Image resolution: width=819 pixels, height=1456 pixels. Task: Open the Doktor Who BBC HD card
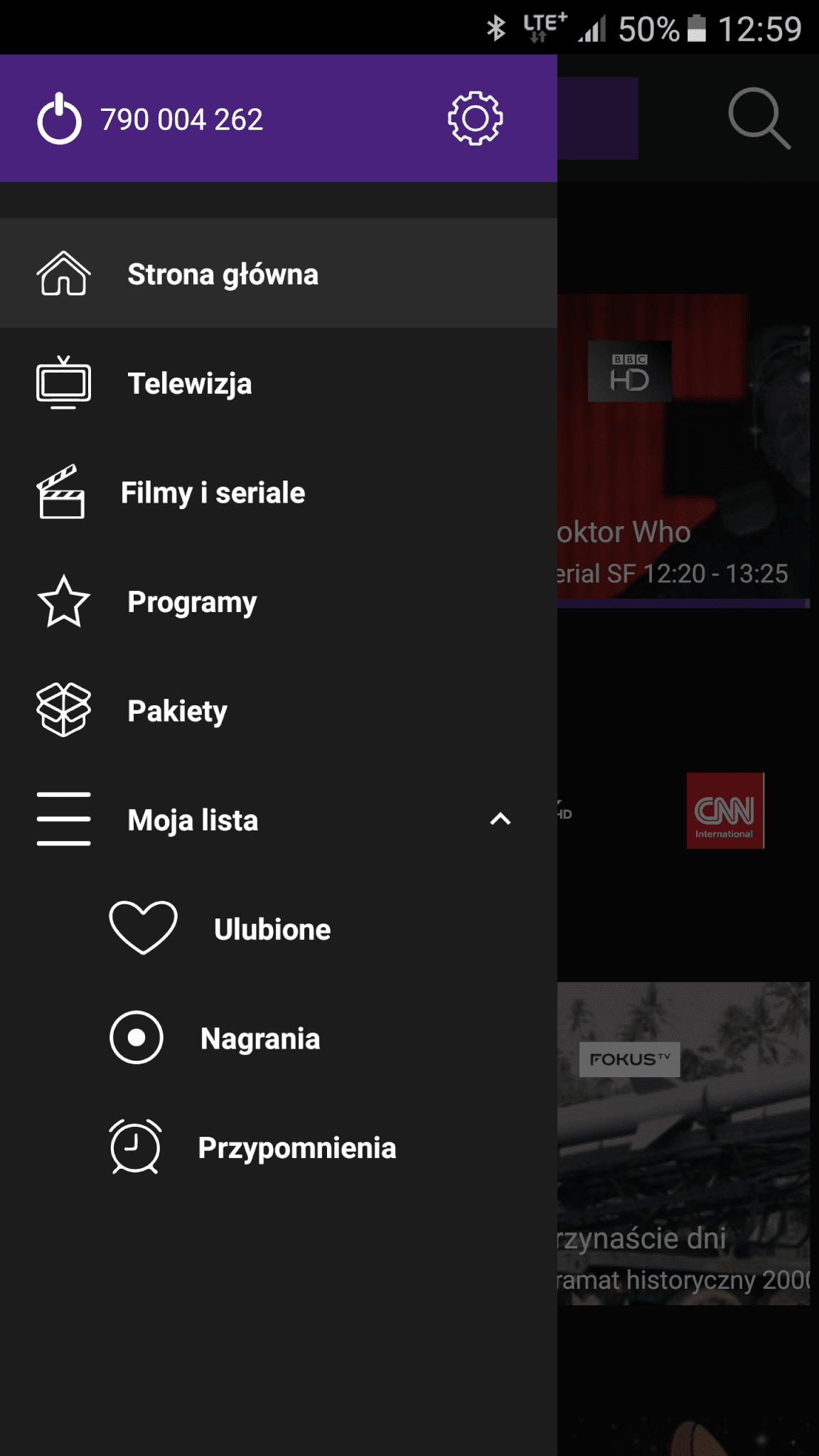pos(684,451)
